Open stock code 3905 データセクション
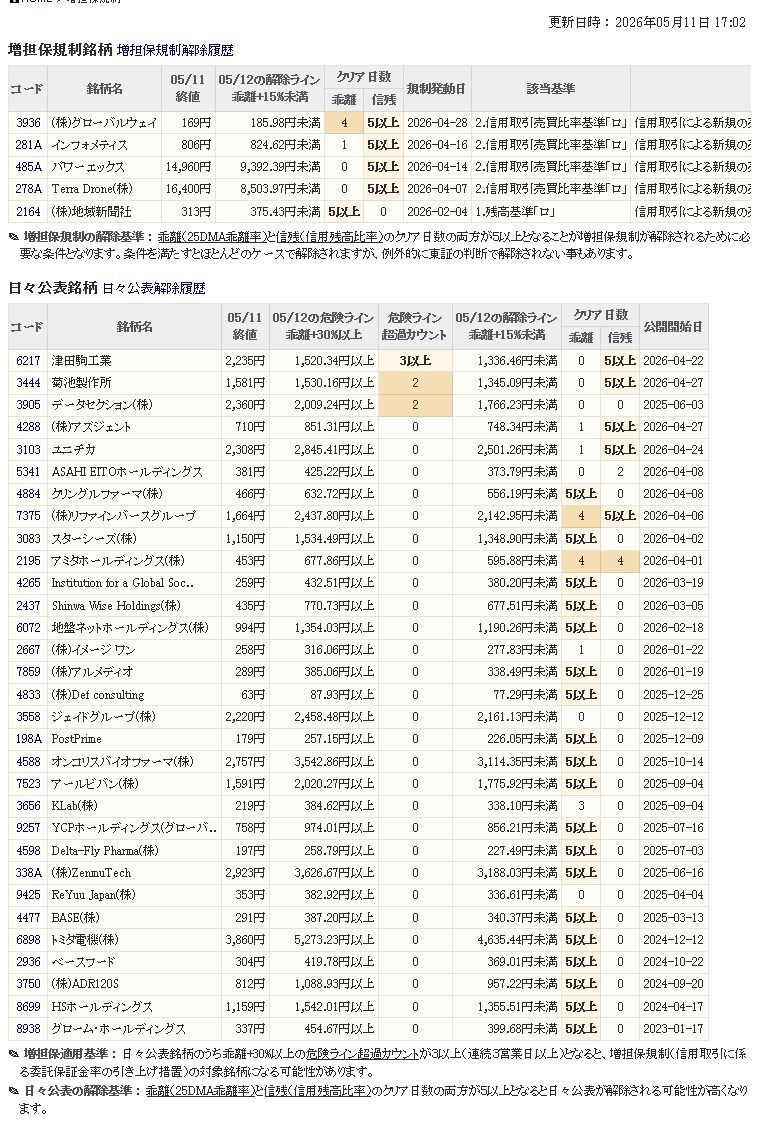 [28, 405]
